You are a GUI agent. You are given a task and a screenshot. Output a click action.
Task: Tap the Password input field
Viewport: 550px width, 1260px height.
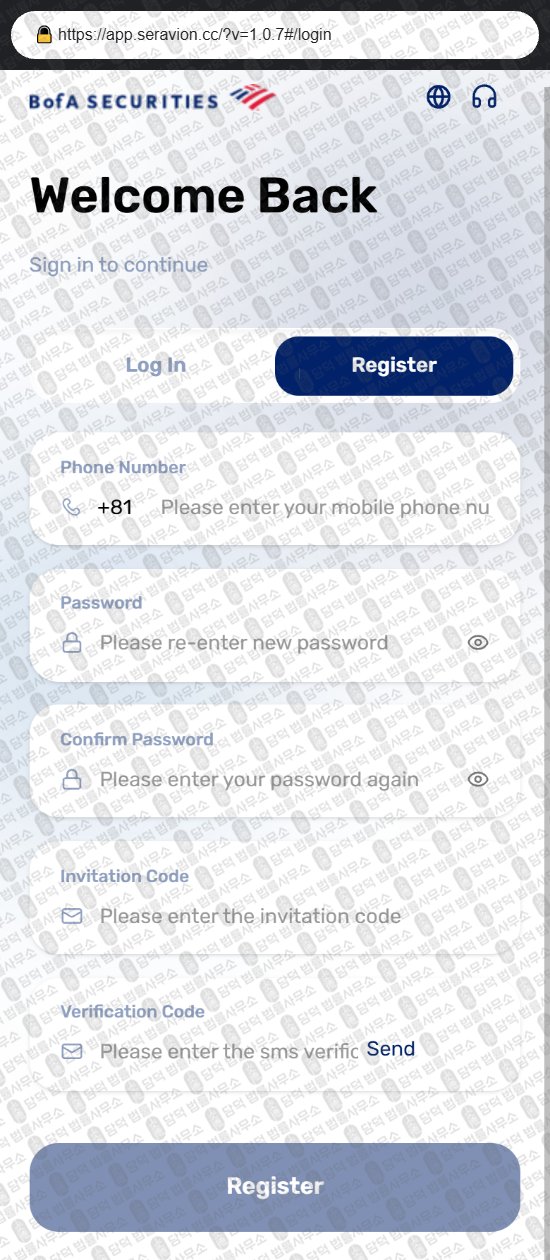click(275, 643)
